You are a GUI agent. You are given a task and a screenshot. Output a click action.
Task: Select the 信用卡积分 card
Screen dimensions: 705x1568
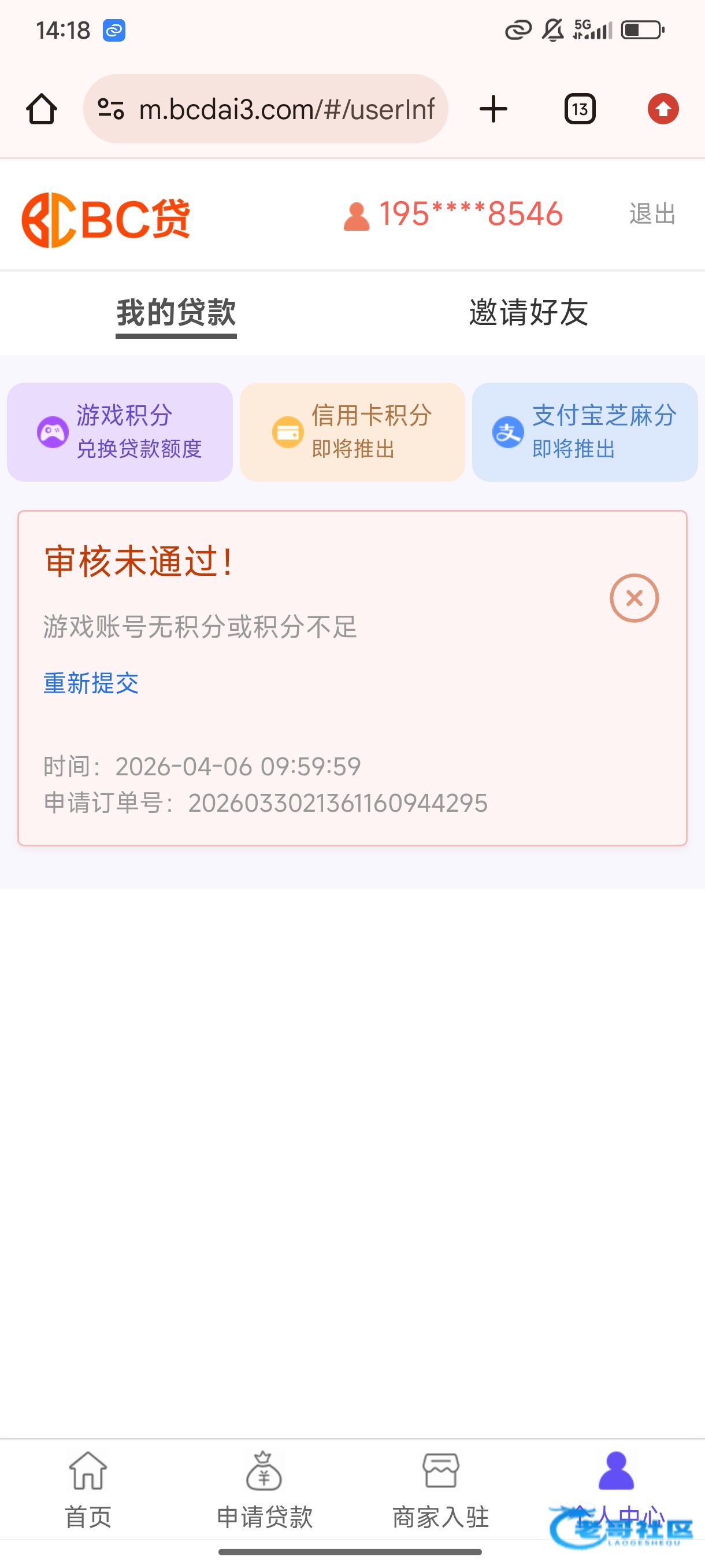point(352,432)
